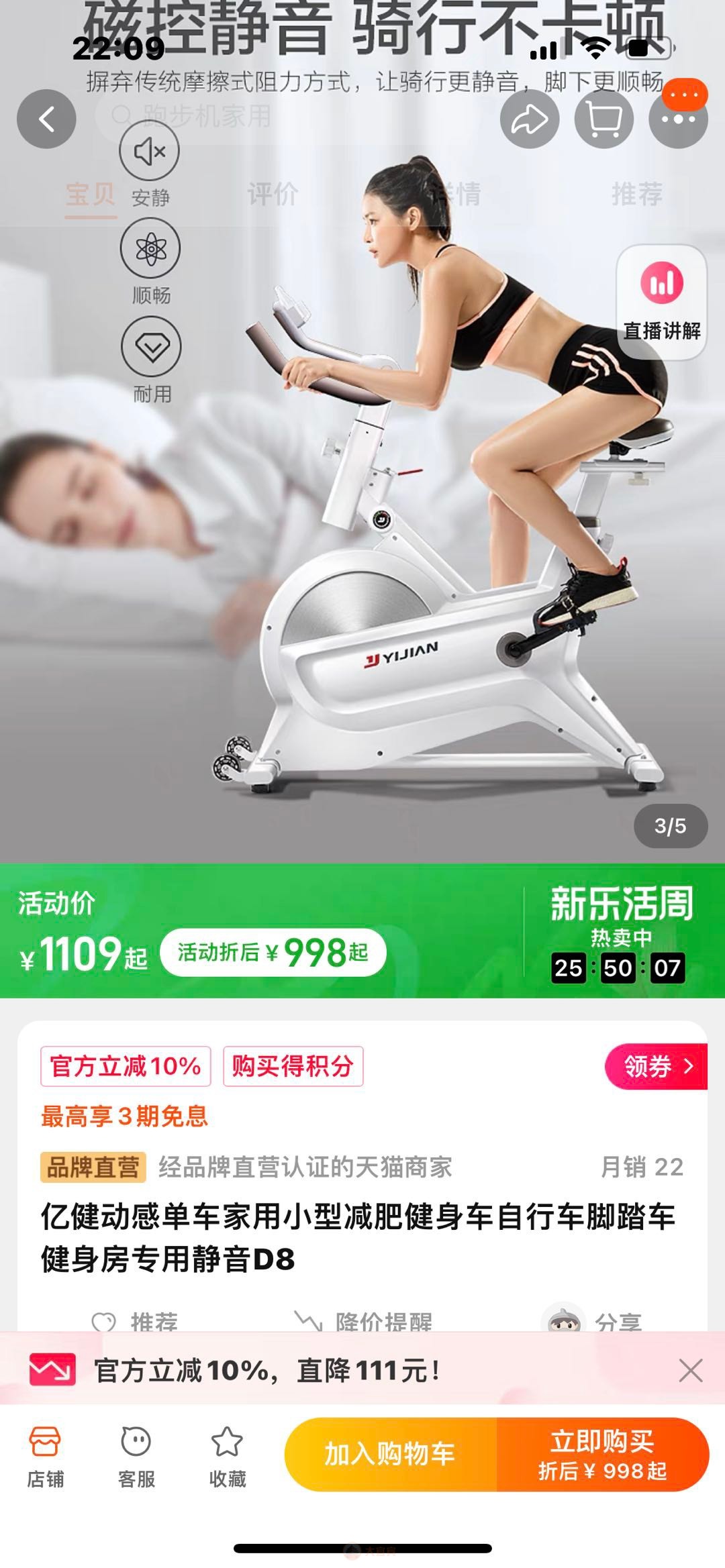The height and width of the screenshot is (1568, 725).
Task: Dismiss the 官方立减10% price-drop banner
Action: click(690, 1371)
